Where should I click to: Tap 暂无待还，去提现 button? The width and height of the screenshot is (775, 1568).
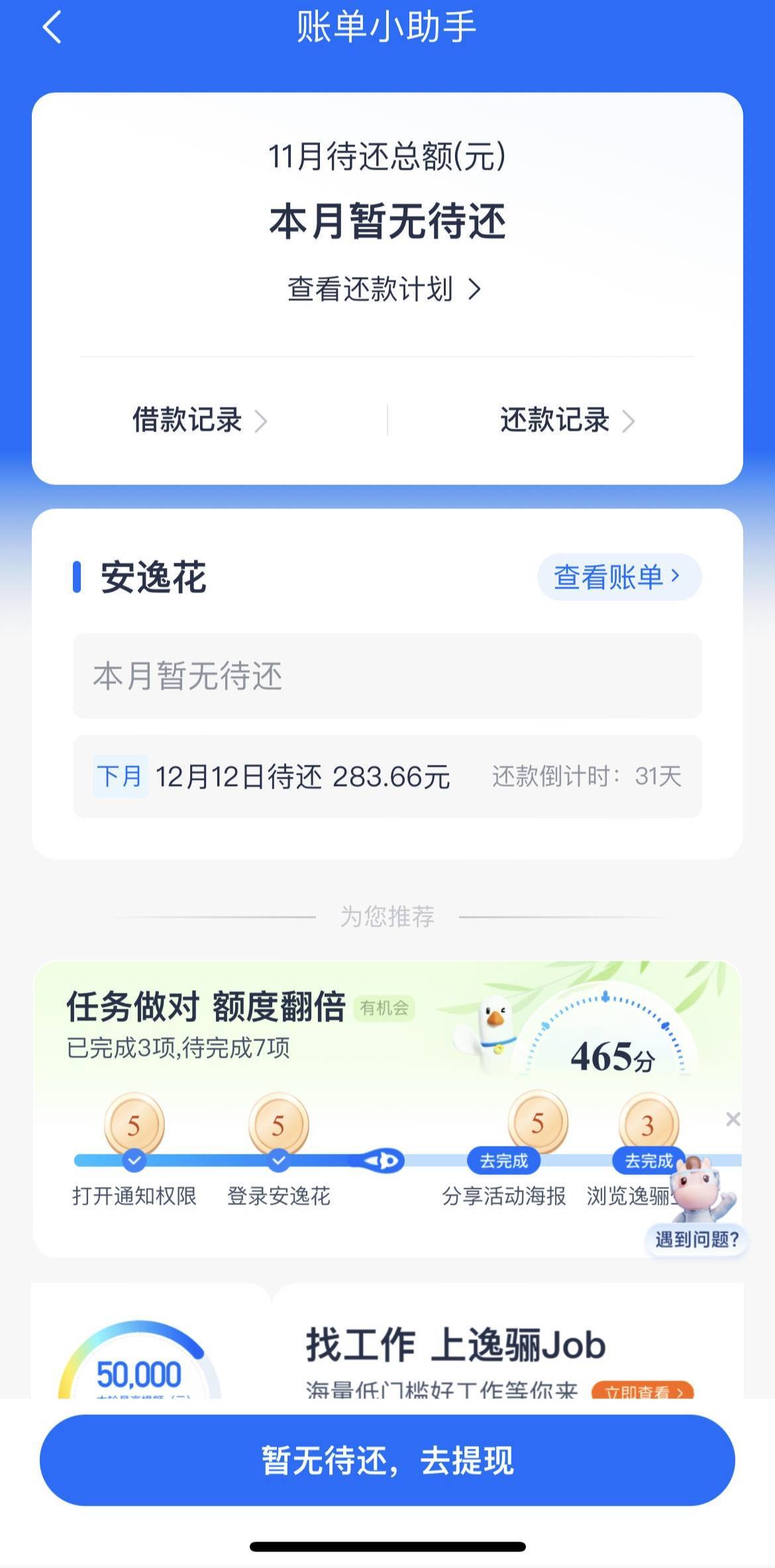pyautogui.click(x=387, y=1461)
